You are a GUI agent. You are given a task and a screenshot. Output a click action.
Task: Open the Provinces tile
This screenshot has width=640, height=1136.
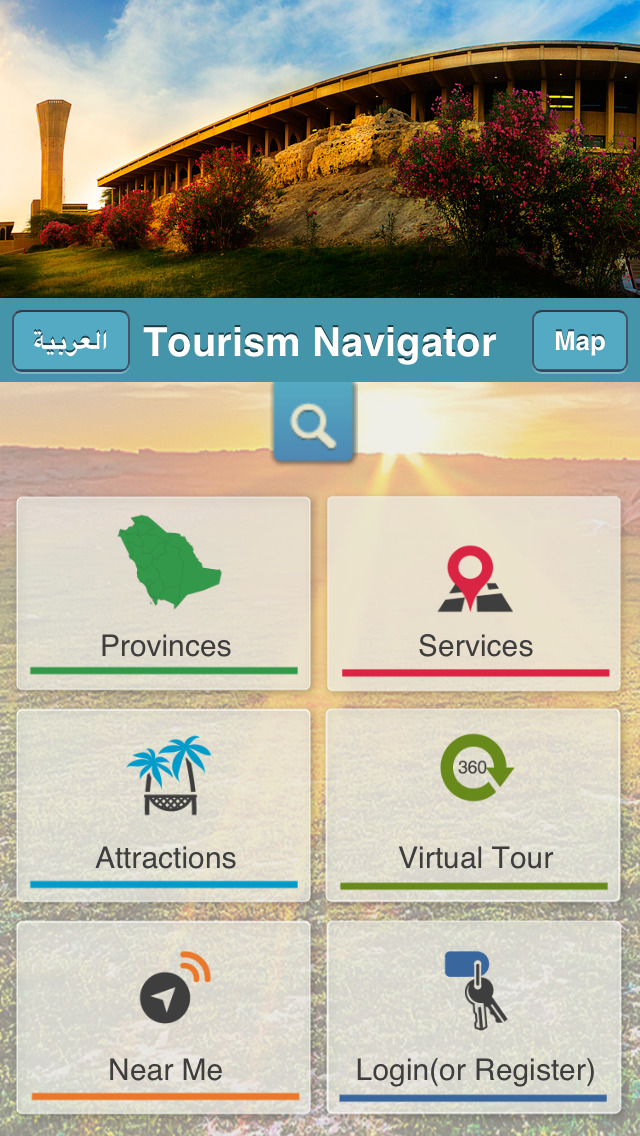point(164,593)
